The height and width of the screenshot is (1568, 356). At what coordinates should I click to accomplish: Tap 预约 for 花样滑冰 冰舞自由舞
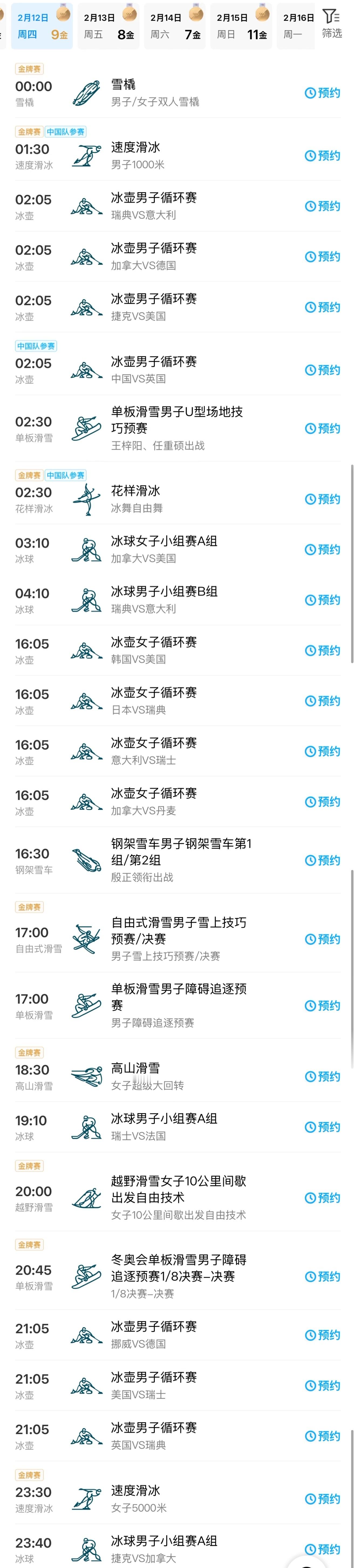pyautogui.click(x=323, y=499)
